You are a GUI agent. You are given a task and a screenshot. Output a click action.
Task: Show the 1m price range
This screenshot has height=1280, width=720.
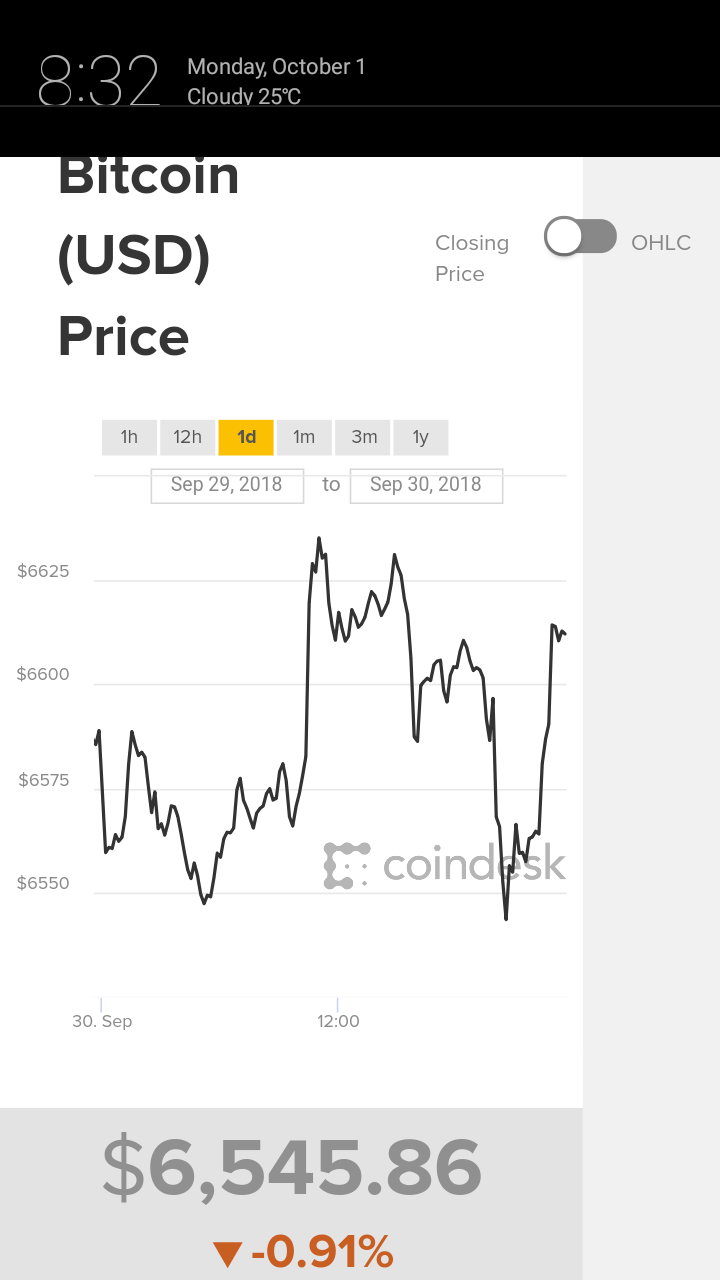click(x=304, y=437)
